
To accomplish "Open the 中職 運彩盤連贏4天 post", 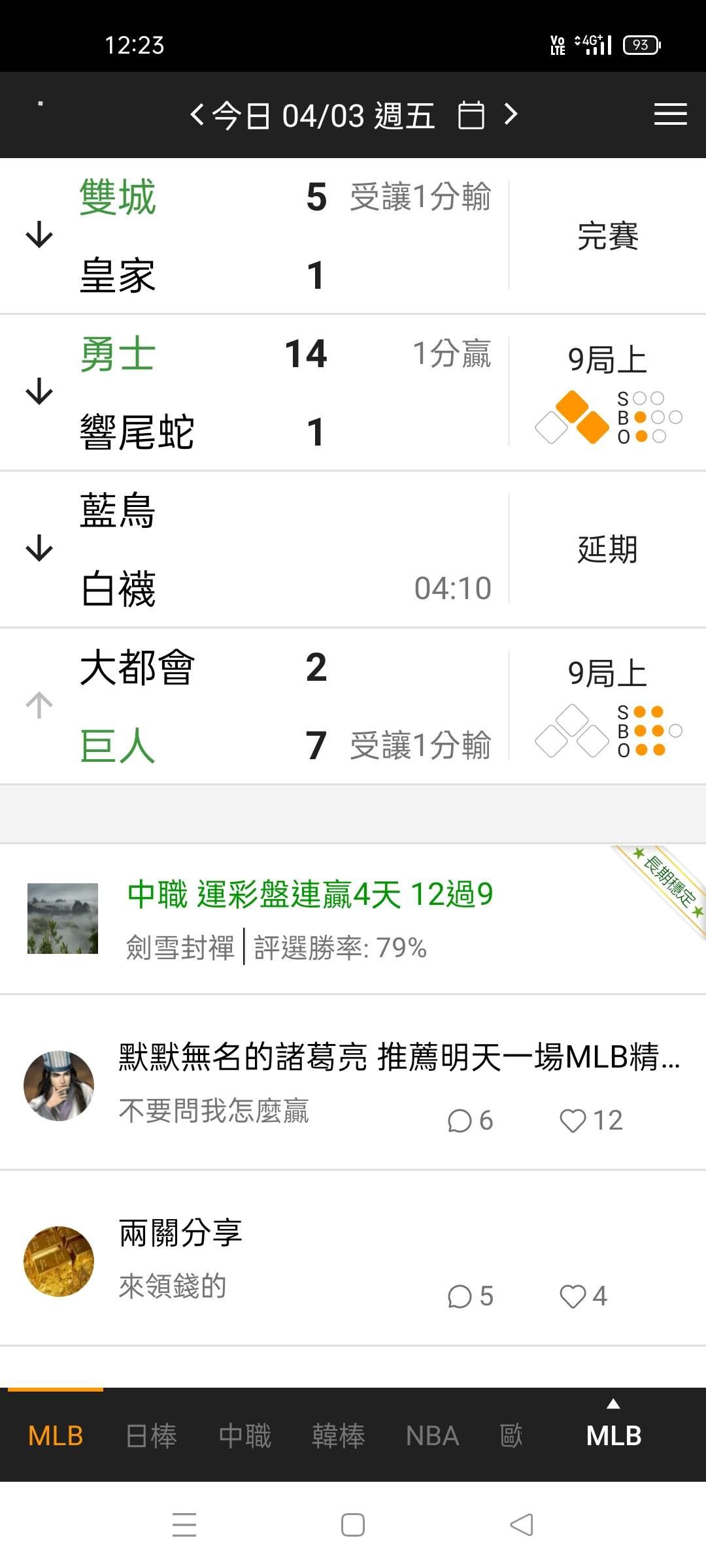I will pyautogui.click(x=310, y=894).
